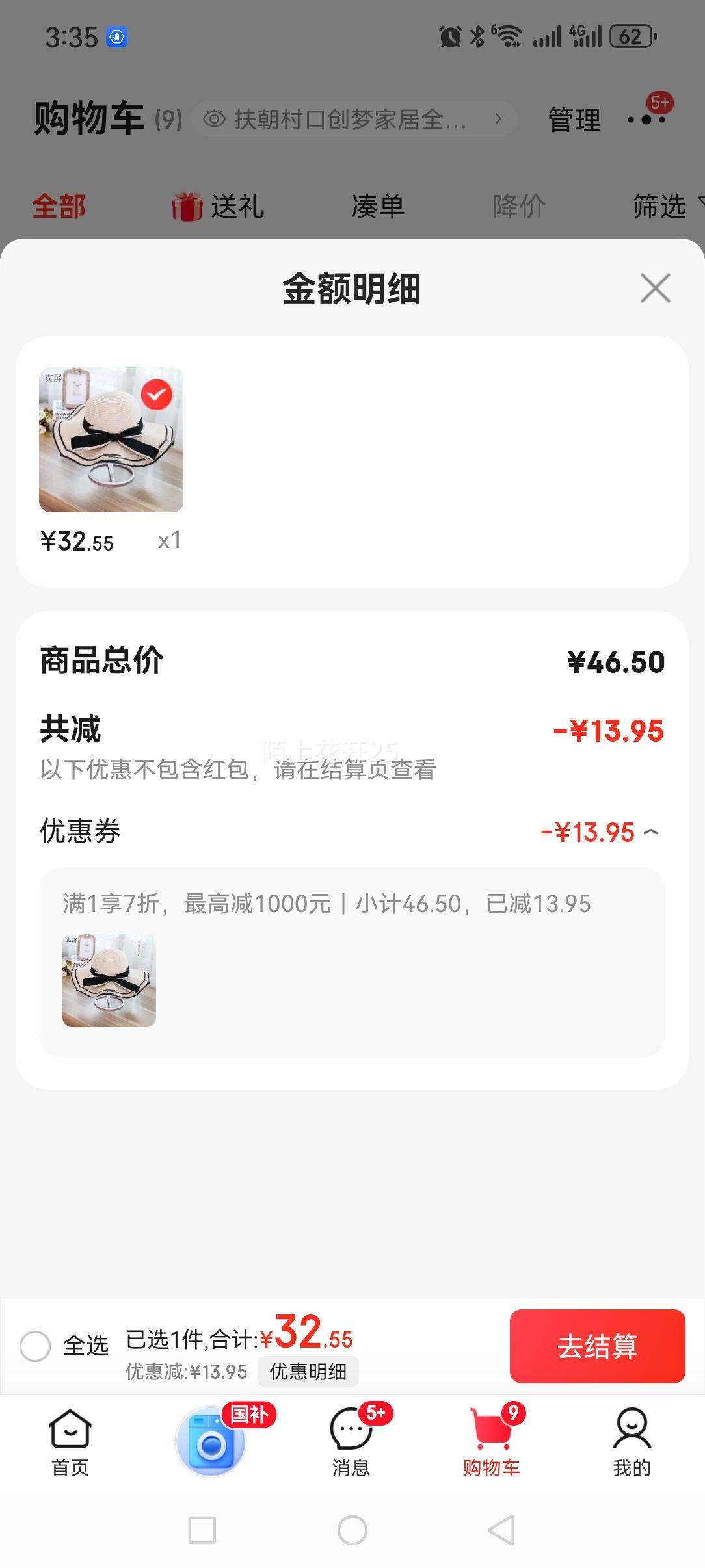The height and width of the screenshot is (1568, 705).
Task: Open recent apps with the square button
Action: point(202,1530)
